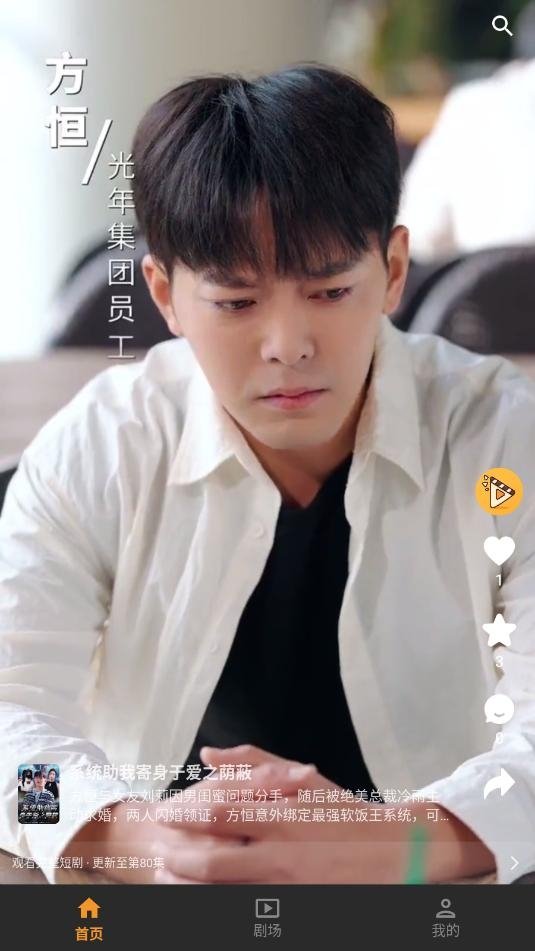Tap the orange video clapper icon

499,491
